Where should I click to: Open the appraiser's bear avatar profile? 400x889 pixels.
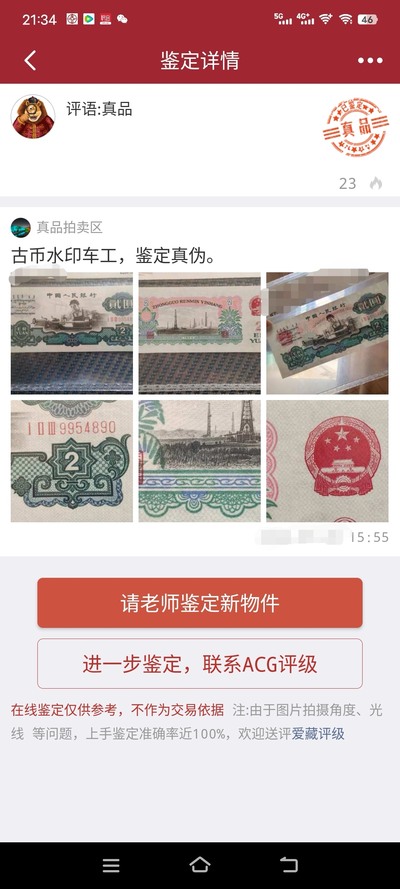(33, 117)
